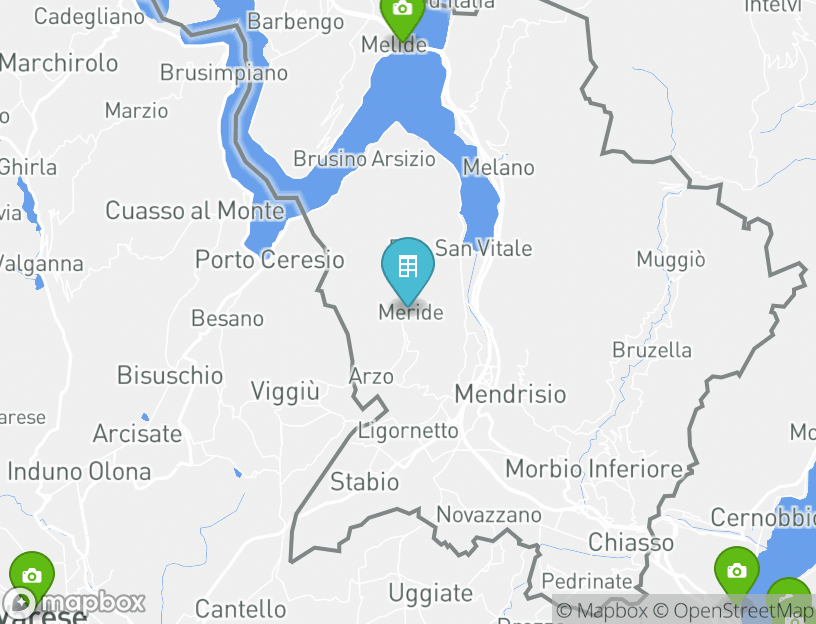
Task: Open the camera pin below Chiasso
Action: click(x=737, y=572)
